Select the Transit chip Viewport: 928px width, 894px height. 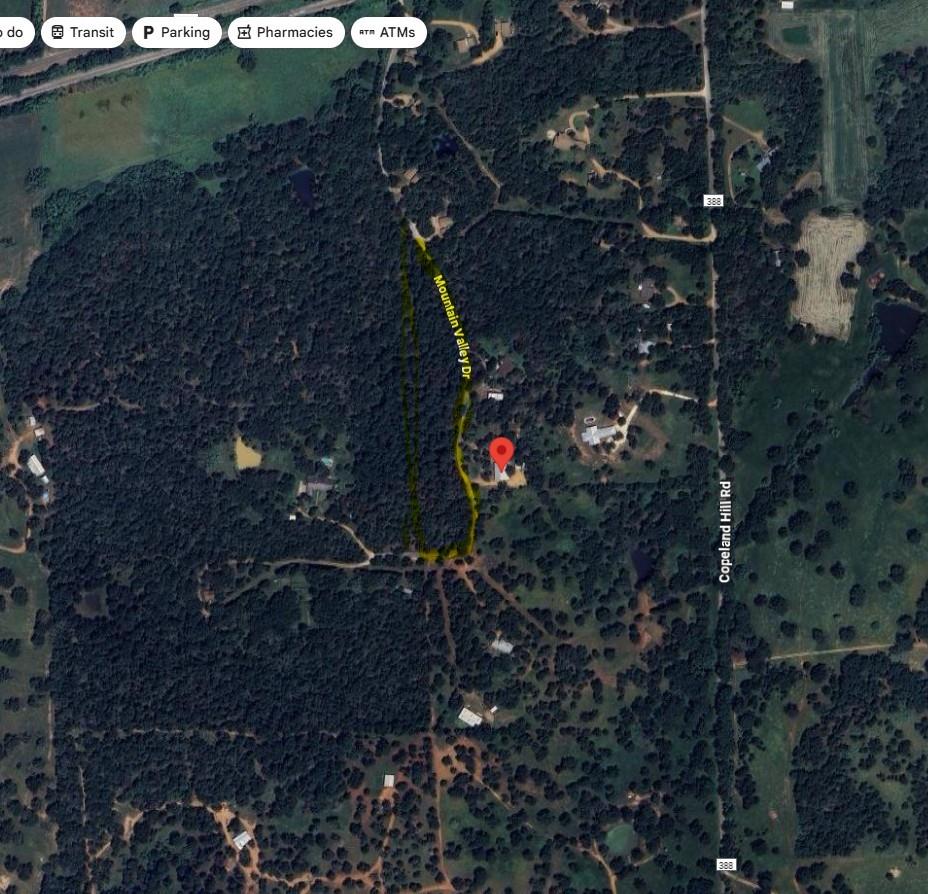point(83,32)
